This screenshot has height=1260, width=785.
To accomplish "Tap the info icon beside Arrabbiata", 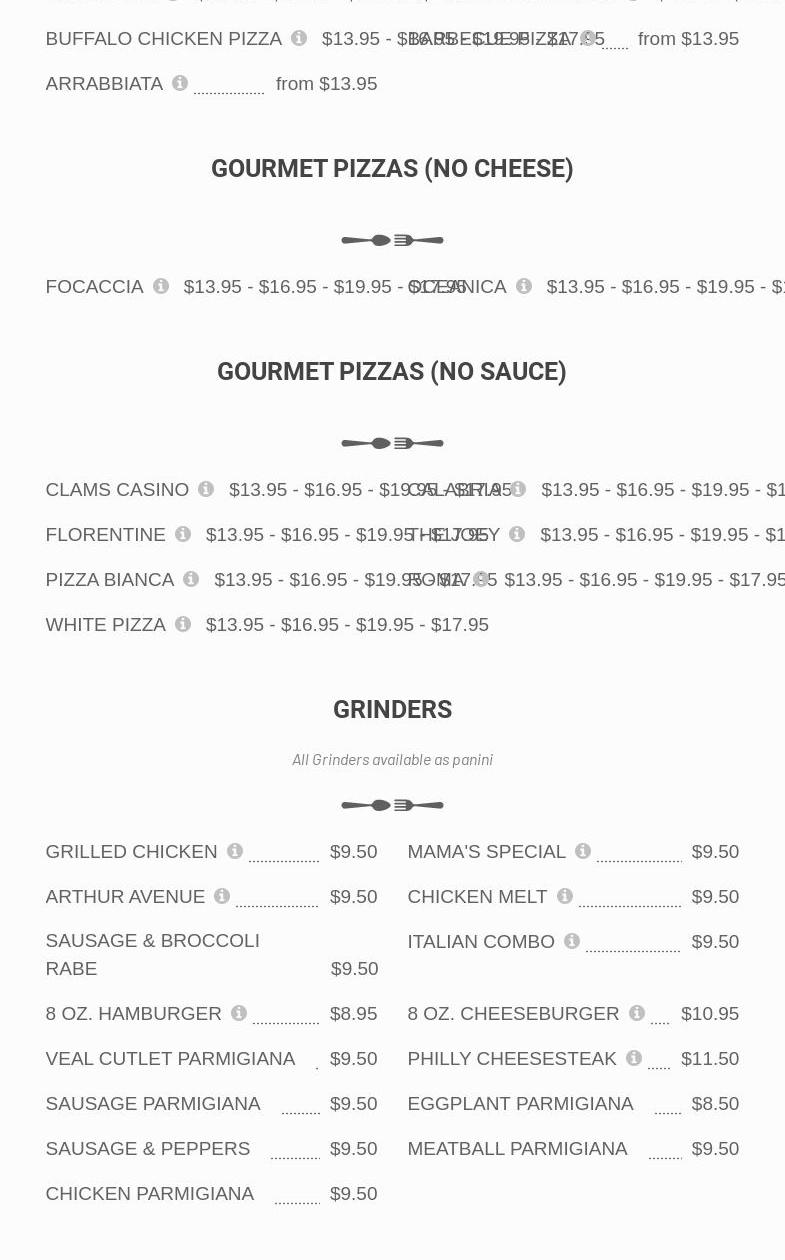I will [180, 83].
